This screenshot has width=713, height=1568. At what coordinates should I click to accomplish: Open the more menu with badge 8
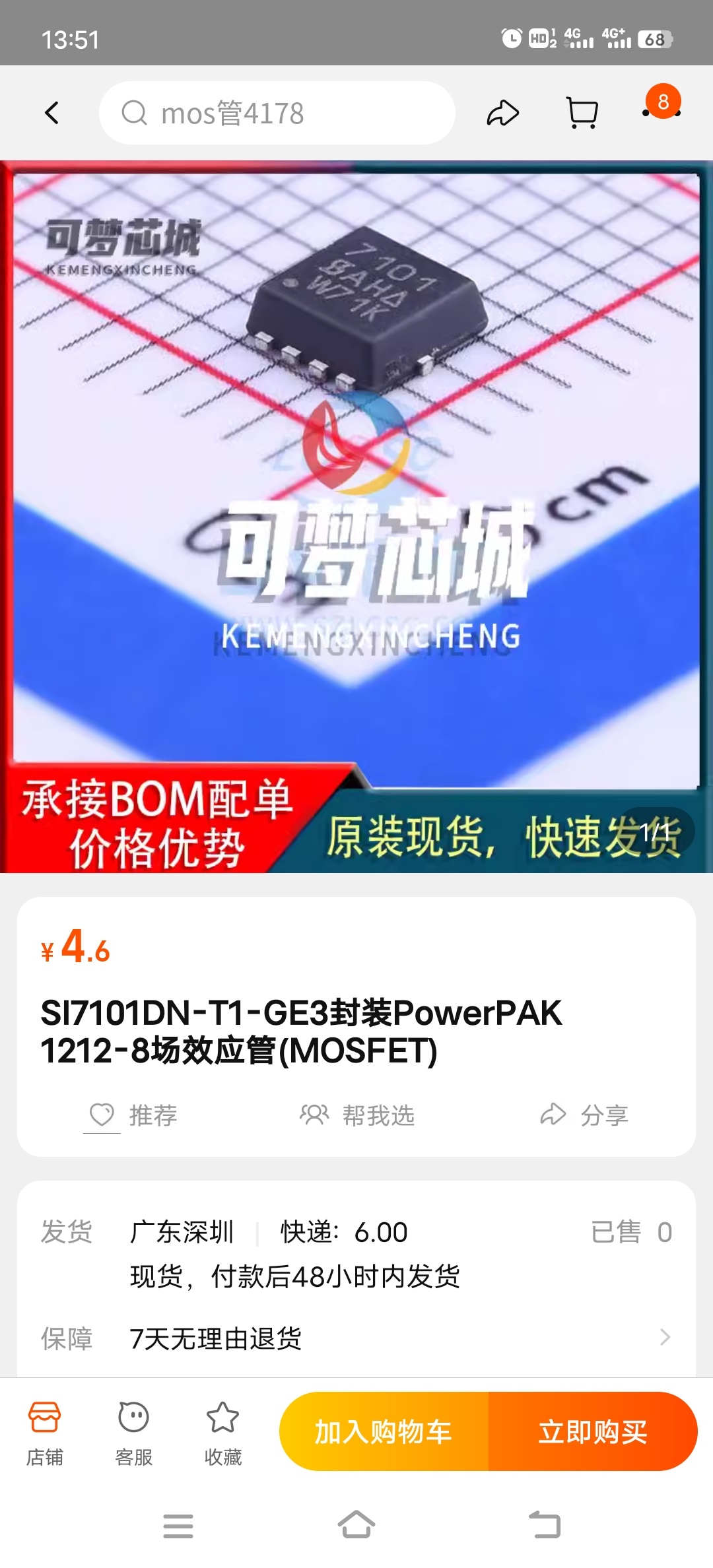pyautogui.click(x=662, y=112)
